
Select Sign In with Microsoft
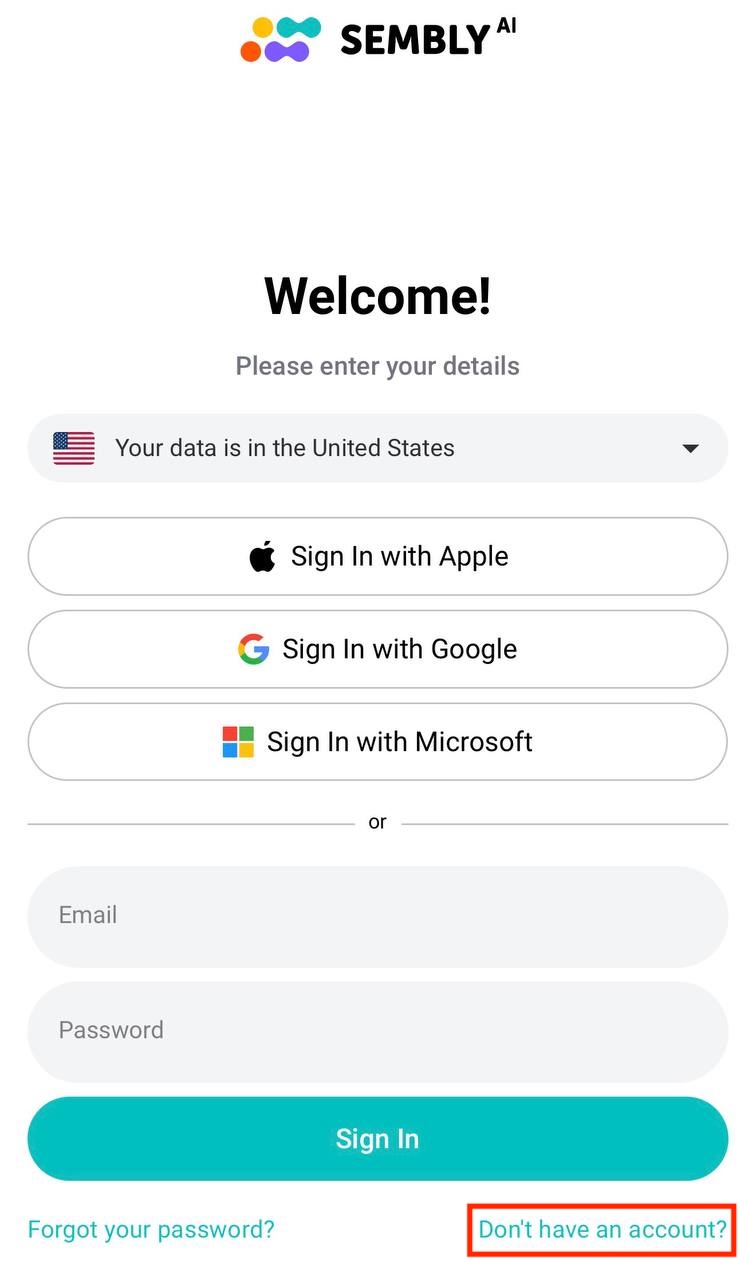377,742
